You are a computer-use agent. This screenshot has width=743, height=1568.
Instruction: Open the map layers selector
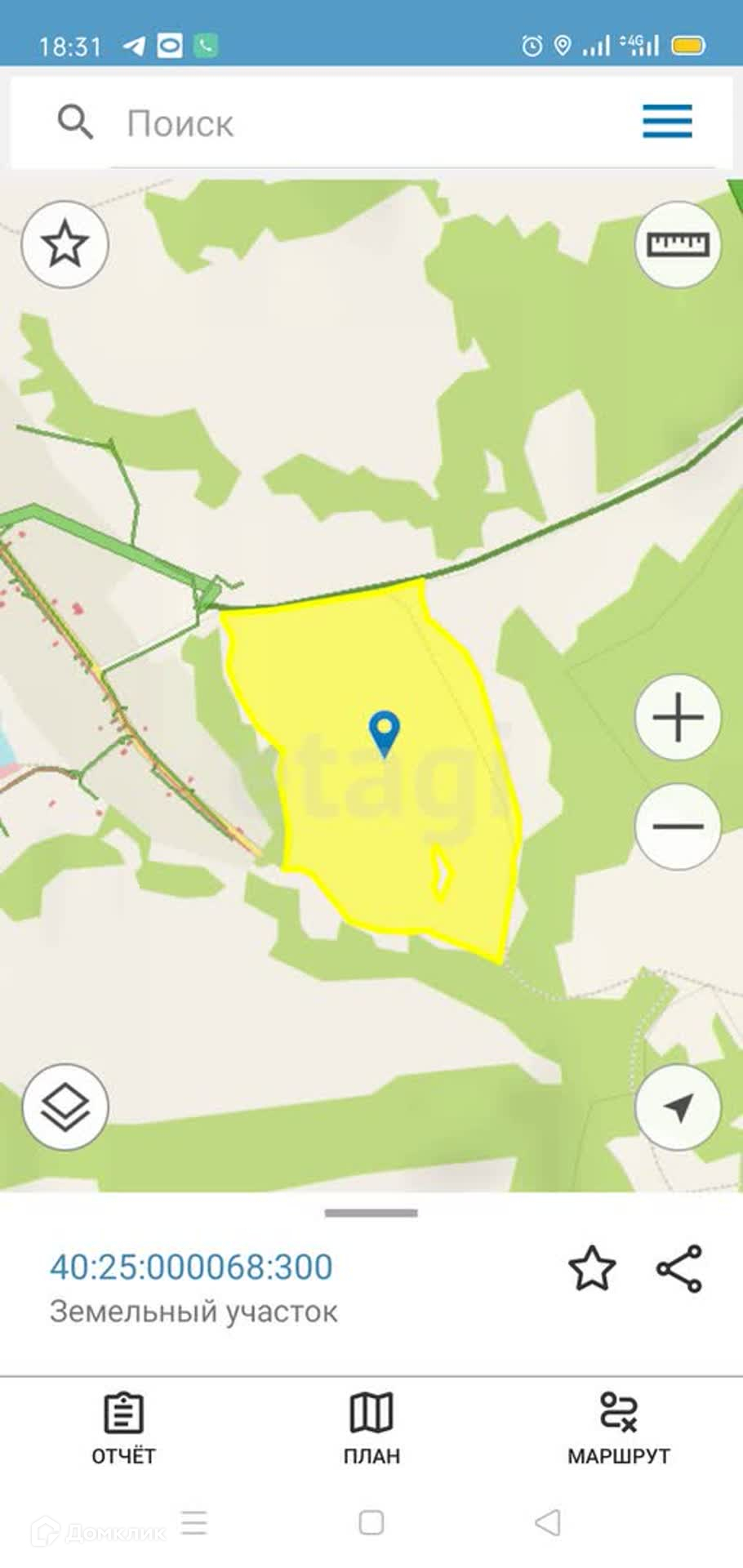[65, 1107]
